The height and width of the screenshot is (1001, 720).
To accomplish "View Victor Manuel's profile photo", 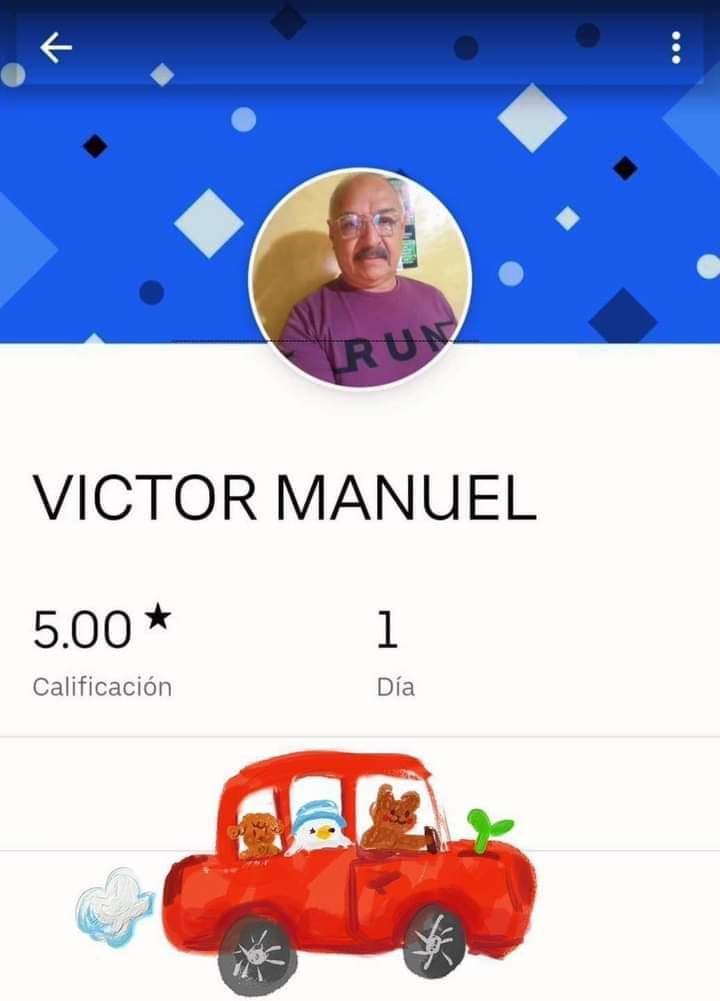I will 360,278.
